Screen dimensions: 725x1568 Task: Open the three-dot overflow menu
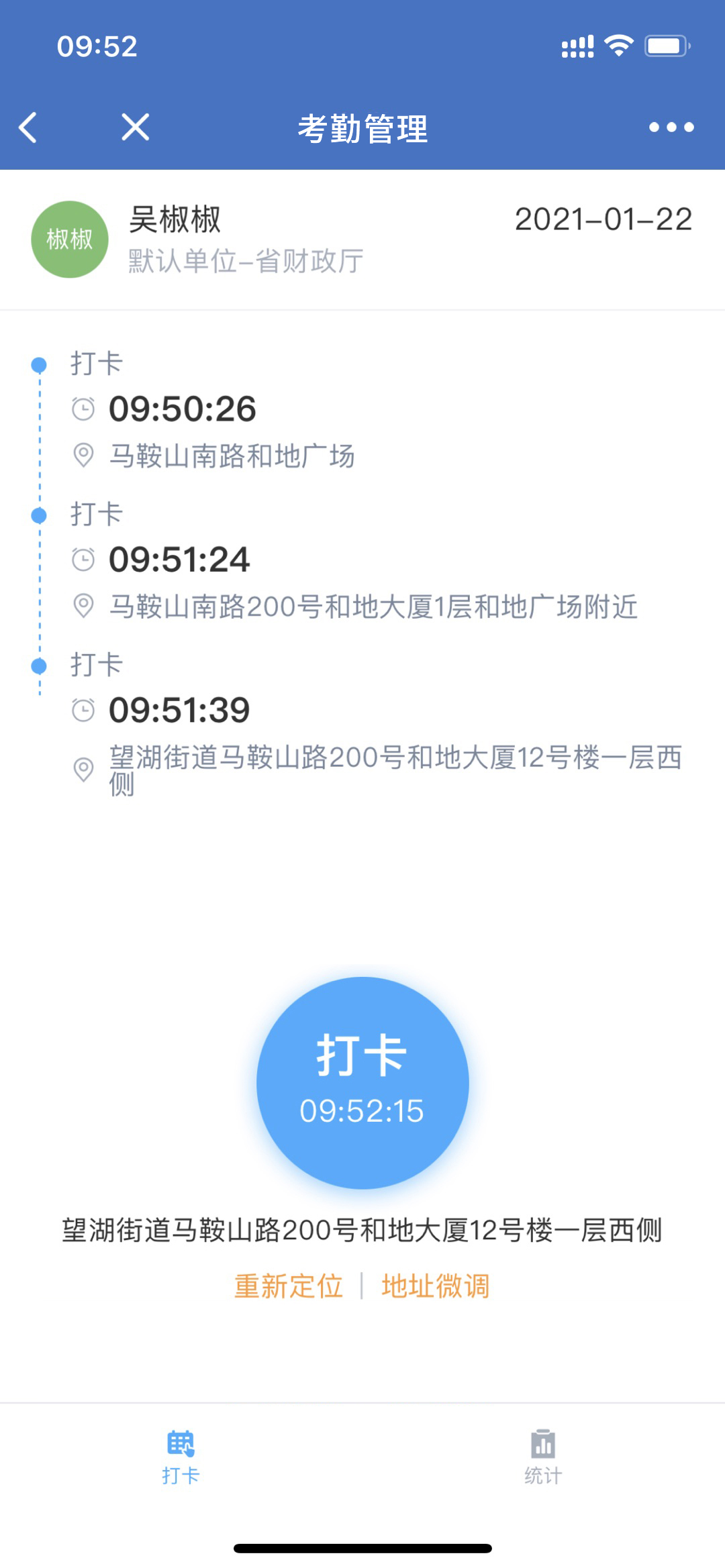[x=671, y=127]
